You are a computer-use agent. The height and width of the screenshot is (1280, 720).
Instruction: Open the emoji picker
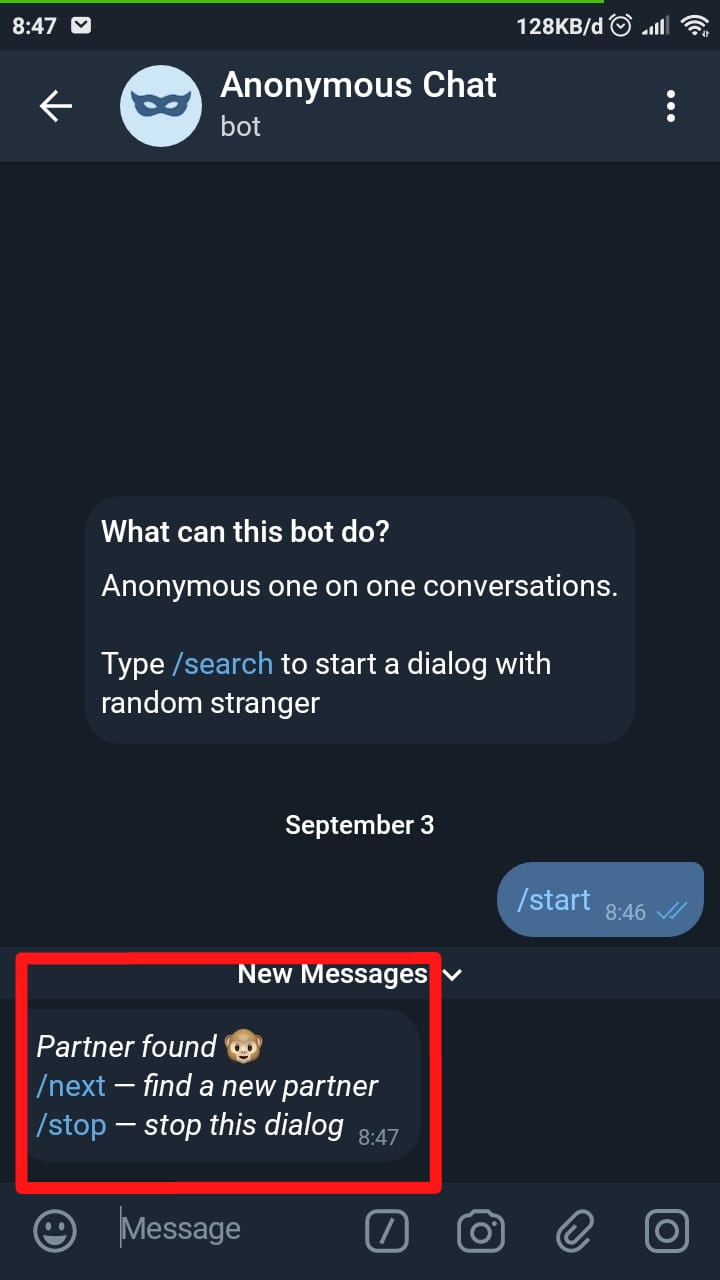tap(55, 1229)
